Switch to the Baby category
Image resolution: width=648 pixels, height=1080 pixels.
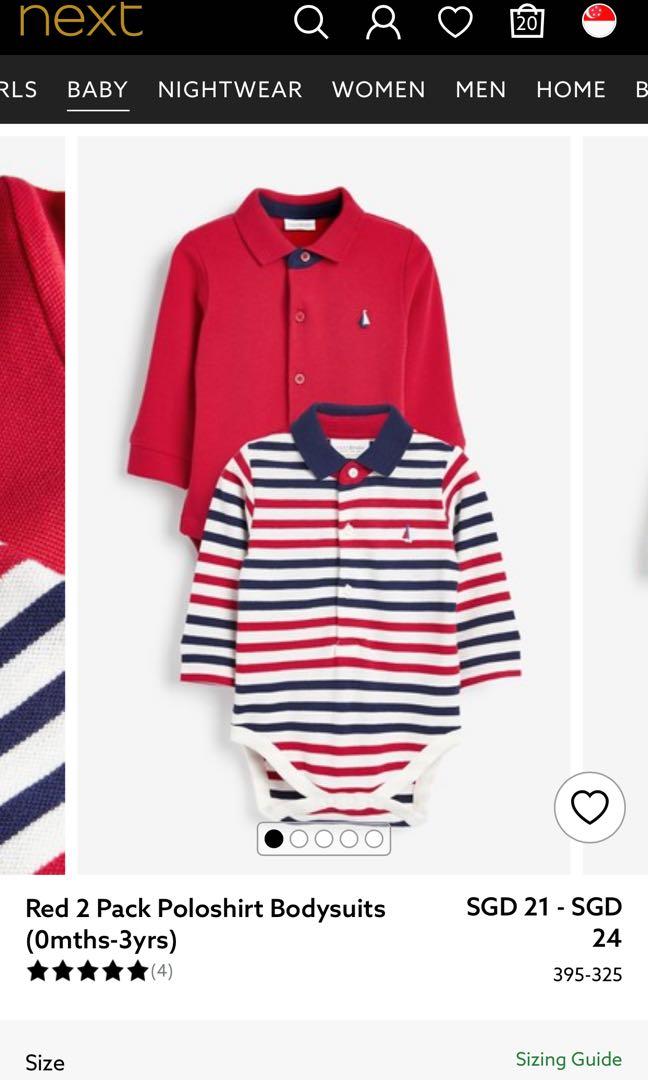[97, 90]
